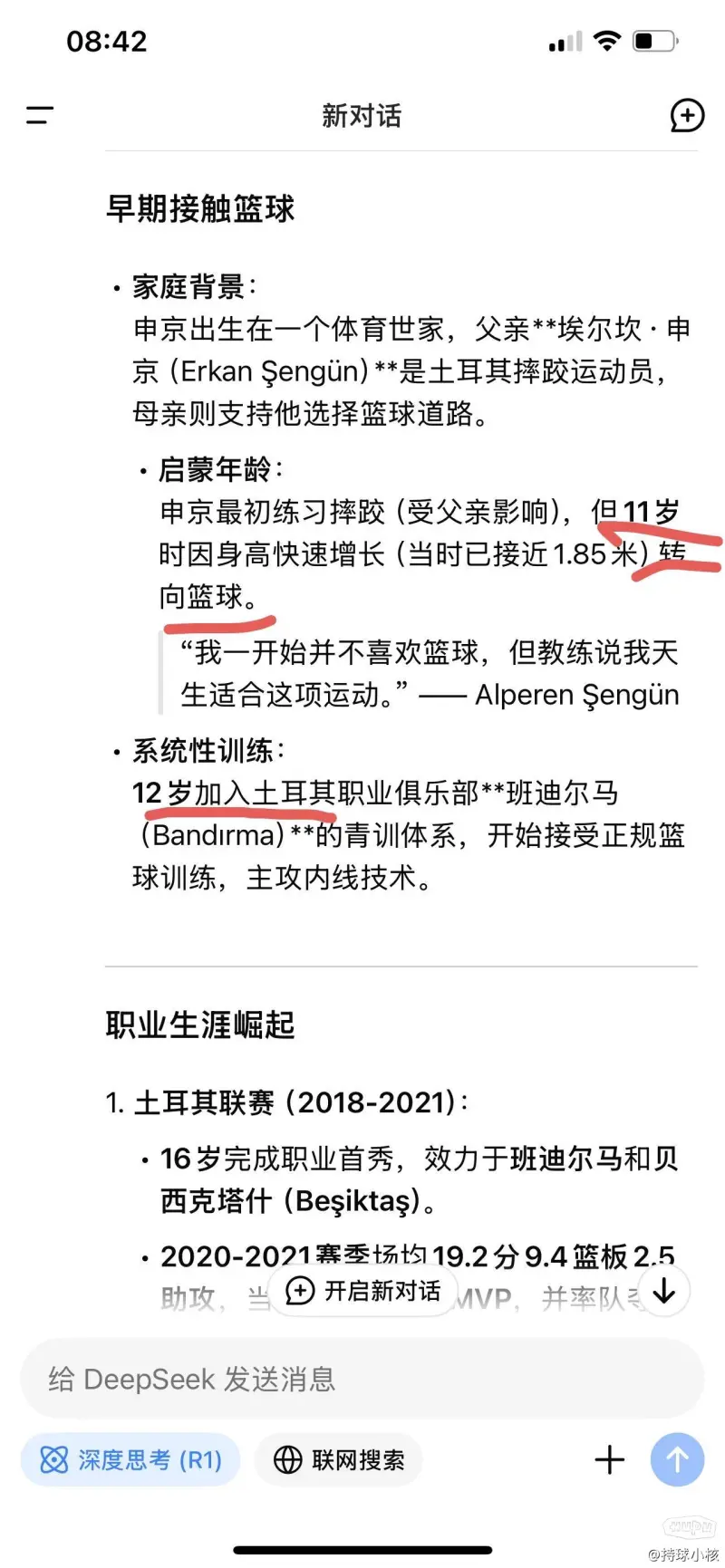Open the plus attachment button
Image resolution: width=725 pixels, height=1568 pixels.
click(x=609, y=1459)
